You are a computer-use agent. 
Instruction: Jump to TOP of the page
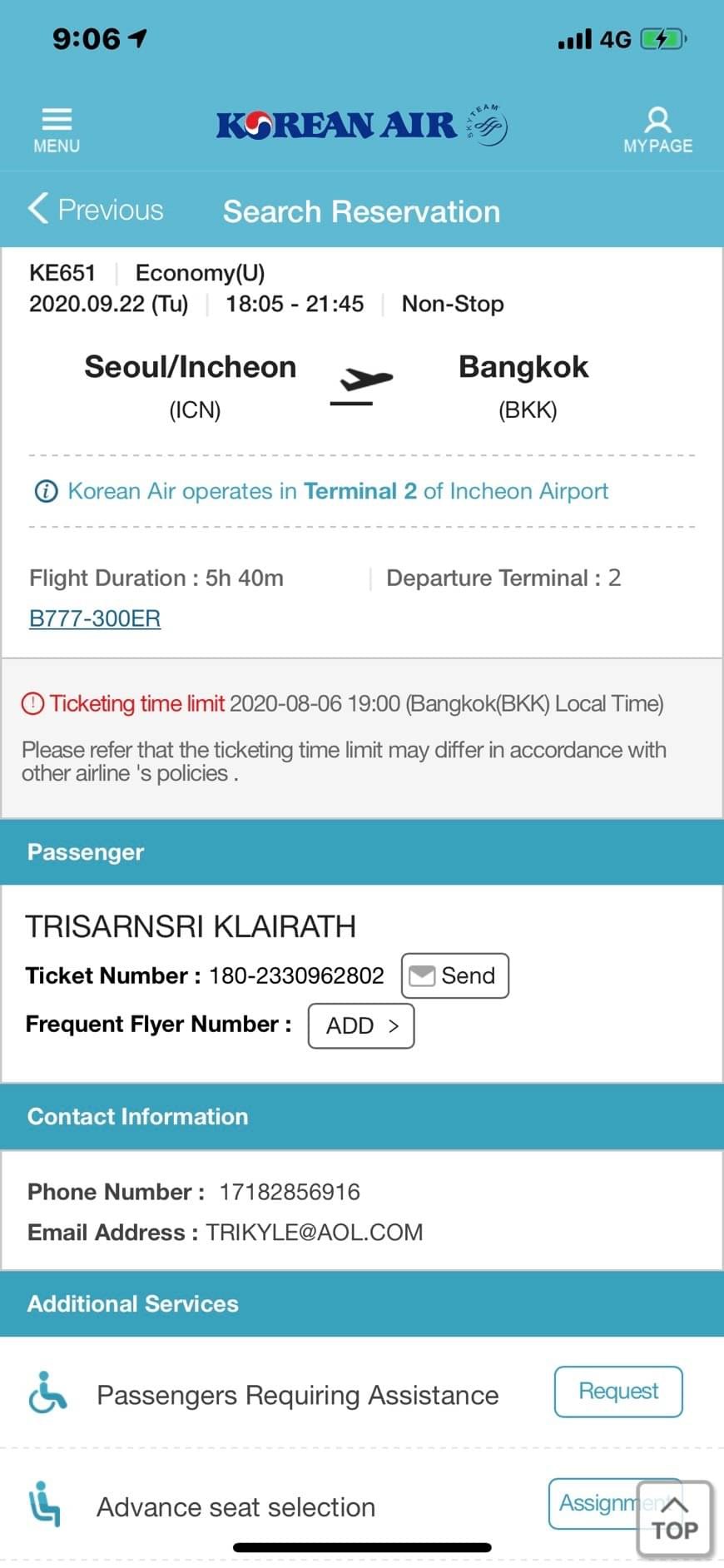point(675,1520)
